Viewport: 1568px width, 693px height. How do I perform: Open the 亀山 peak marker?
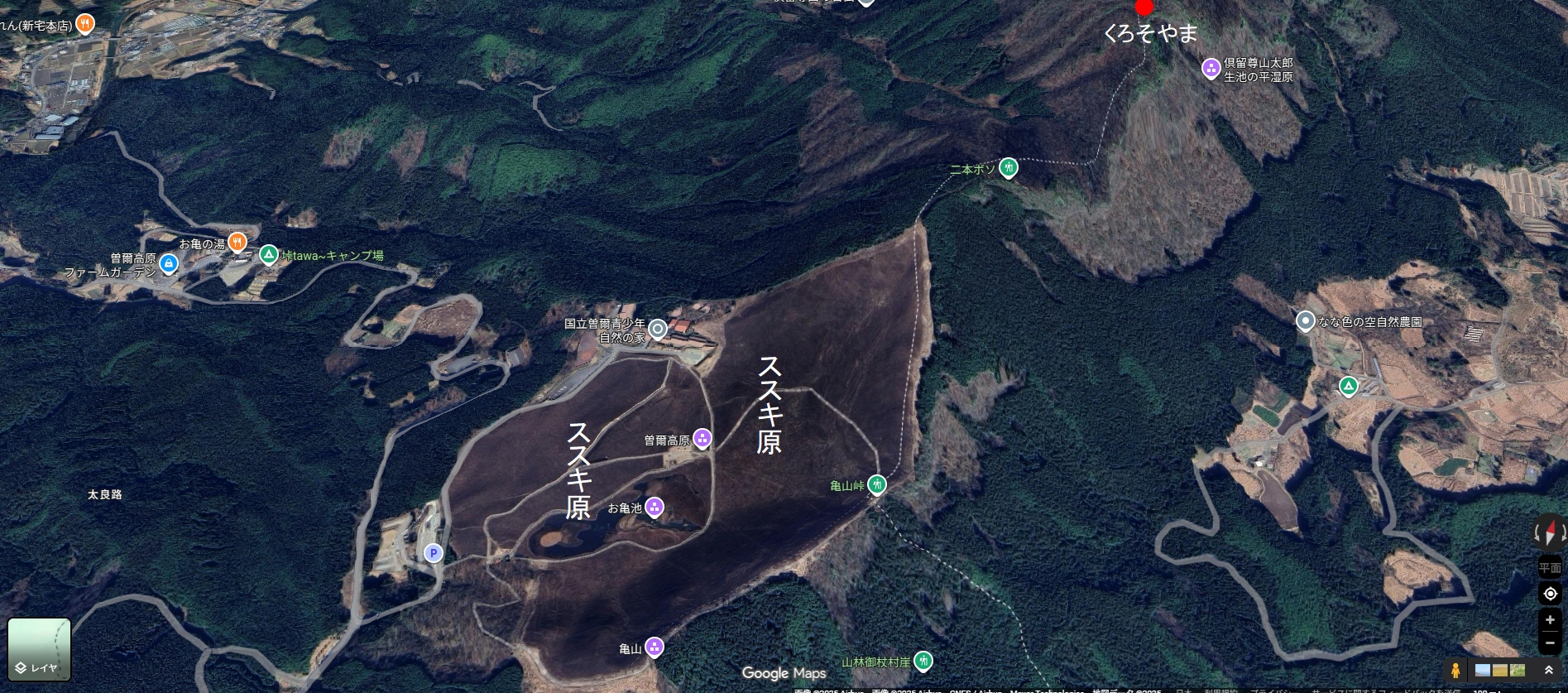pos(654,647)
